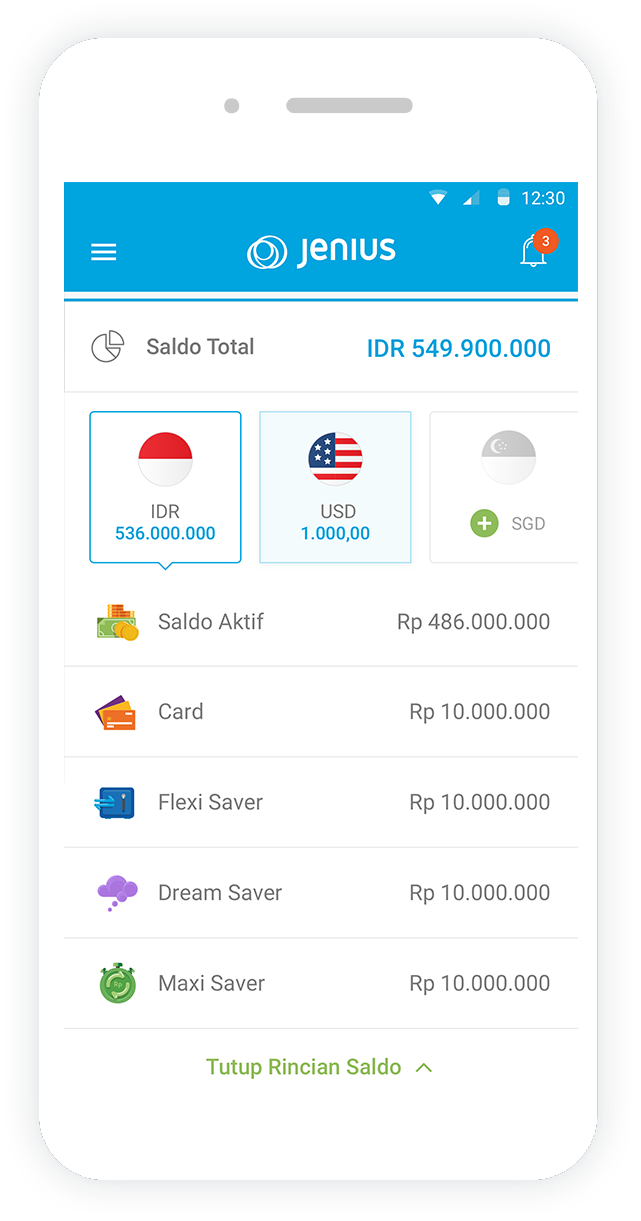Open the hamburger drawer menu

tap(104, 252)
